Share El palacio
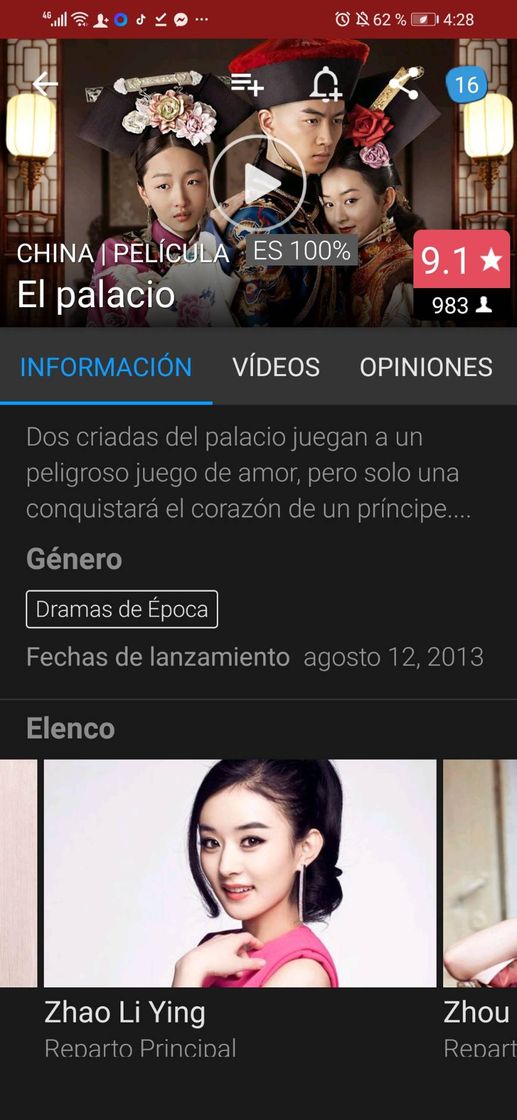This screenshot has width=517, height=1120. point(404,86)
